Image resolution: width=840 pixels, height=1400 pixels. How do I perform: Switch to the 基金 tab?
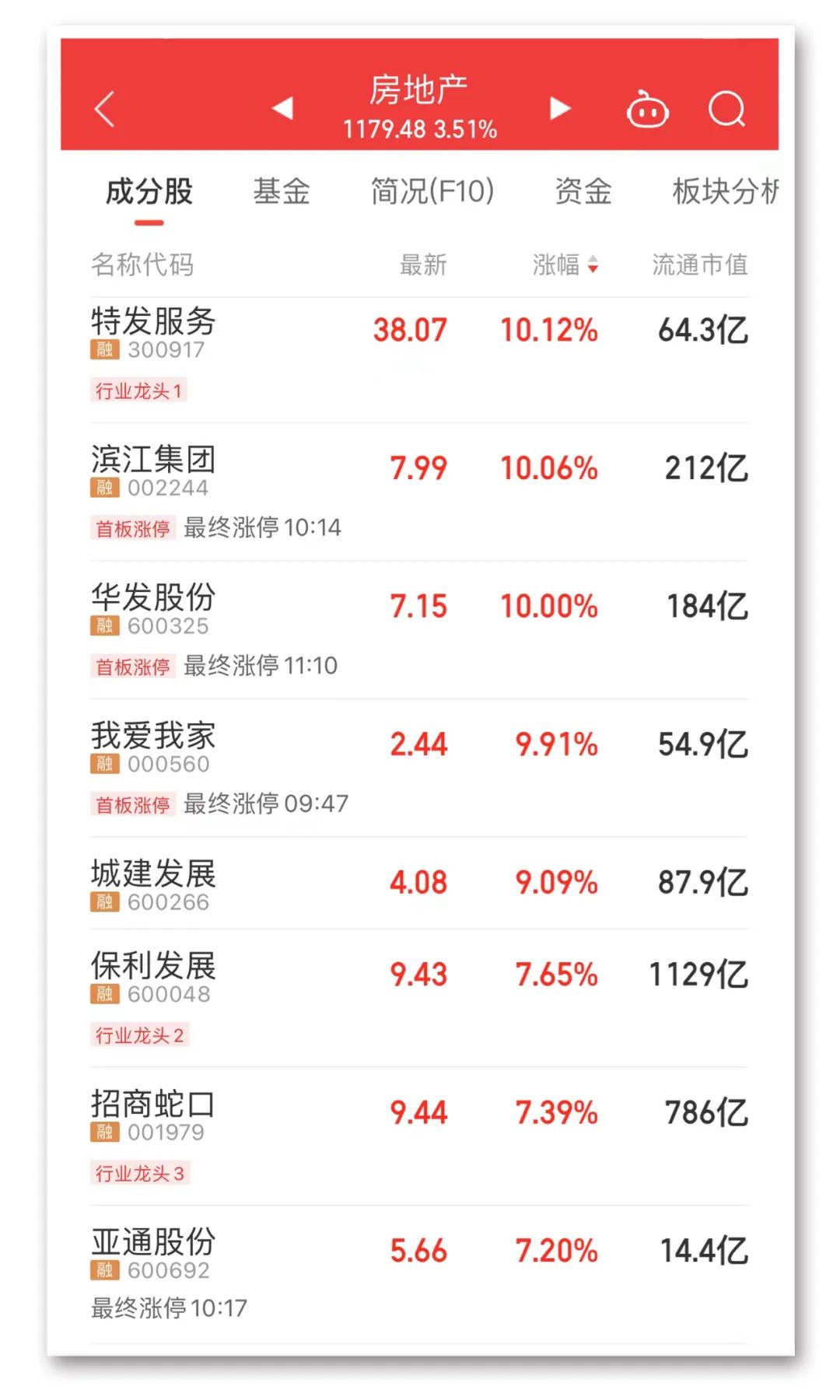(x=282, y=191)
